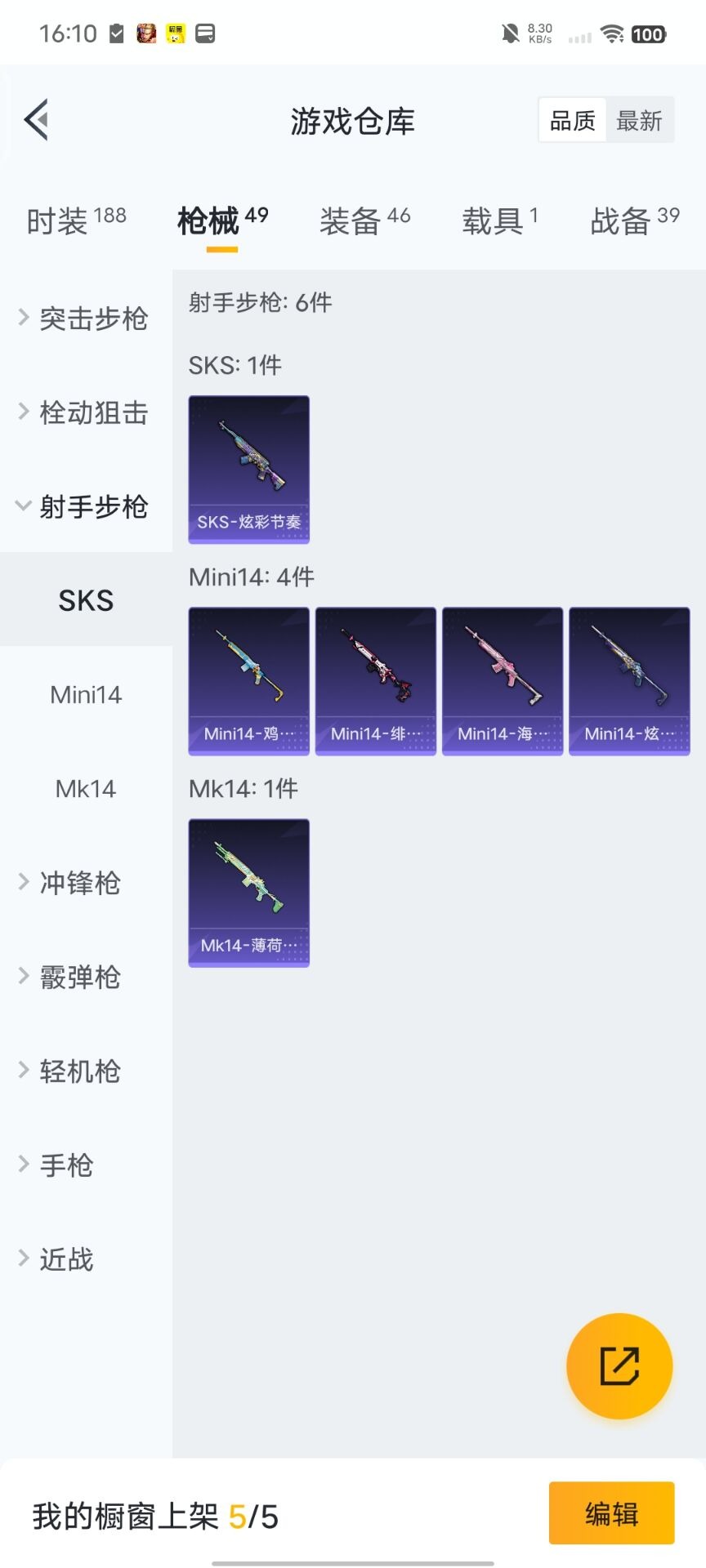The image size is (706, 1568).
Task: Collapse the 射手步枪 category
Action: [x=86, y=506]
